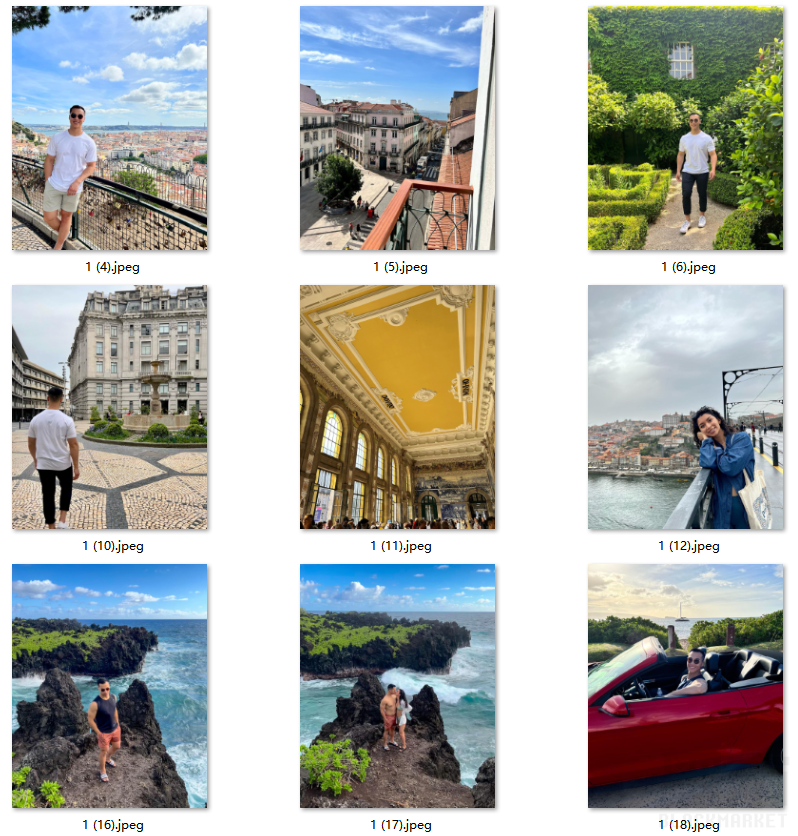Open the image file 1 (4).jpeg

coord(109,128)
